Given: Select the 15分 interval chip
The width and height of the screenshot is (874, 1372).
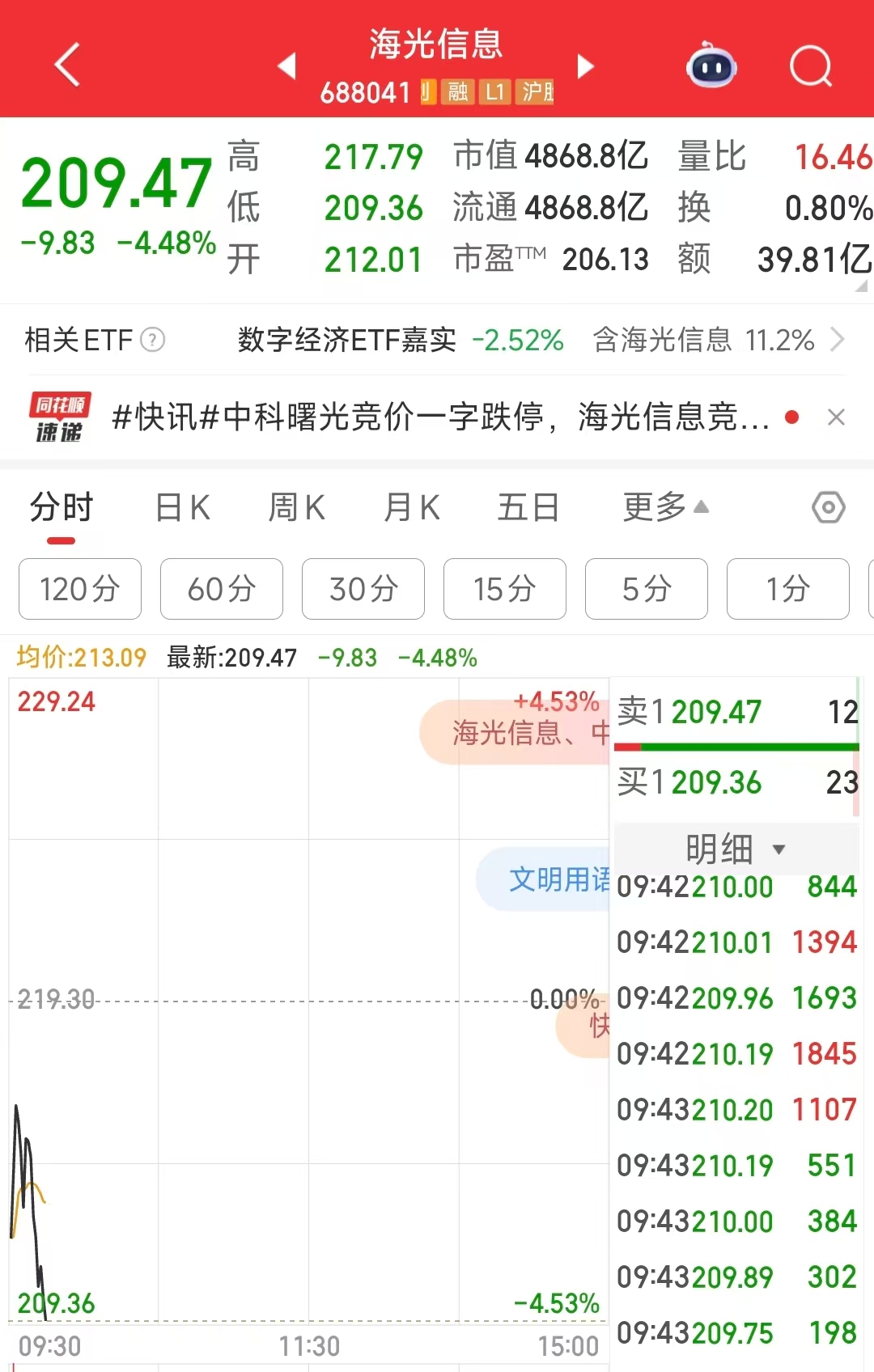Looking at the screenshot, I should [505, 589].
